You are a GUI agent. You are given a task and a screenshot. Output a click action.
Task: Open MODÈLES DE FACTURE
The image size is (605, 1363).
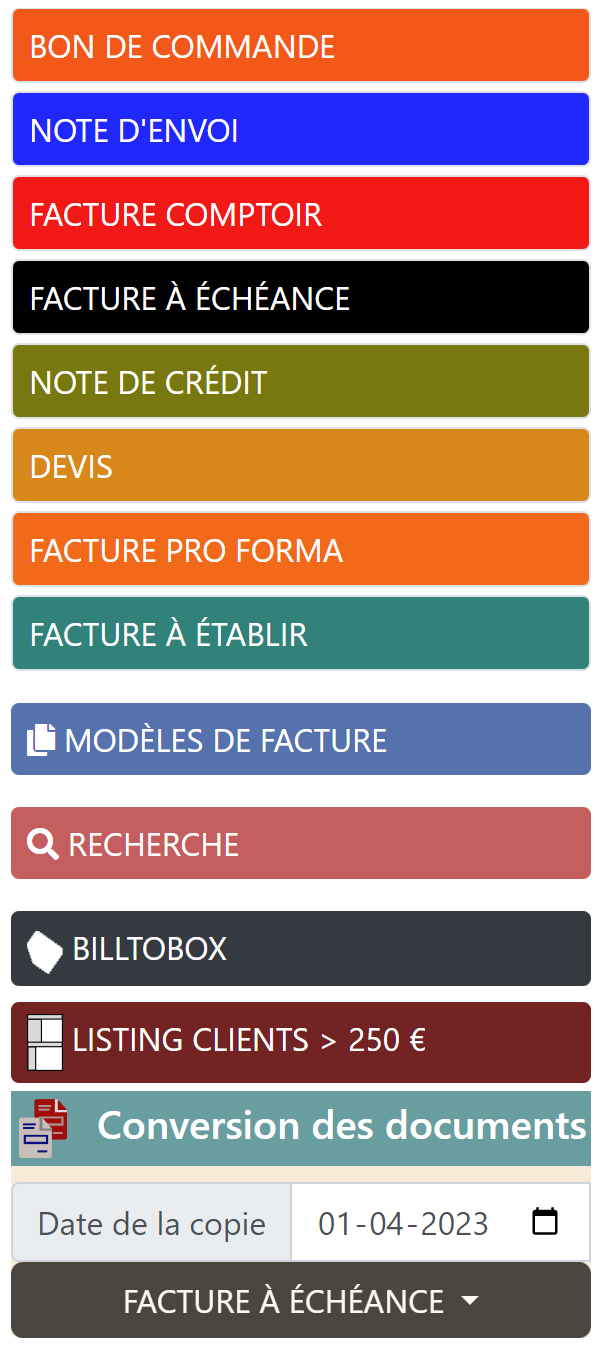click(x=301, y=739)
